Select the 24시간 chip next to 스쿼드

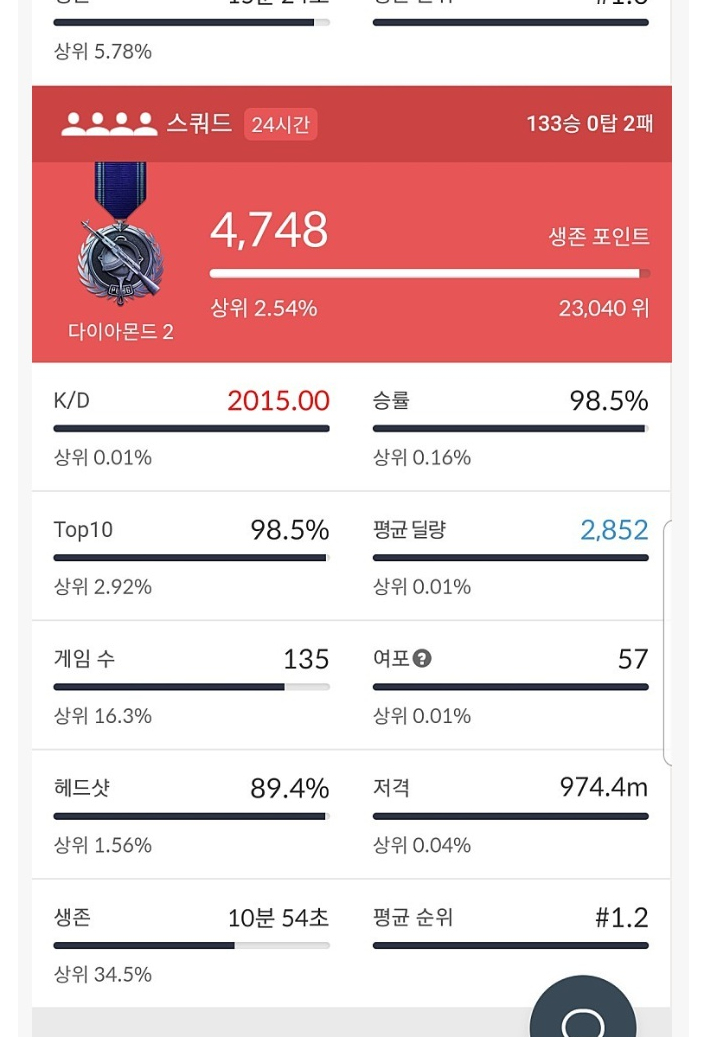280,124
